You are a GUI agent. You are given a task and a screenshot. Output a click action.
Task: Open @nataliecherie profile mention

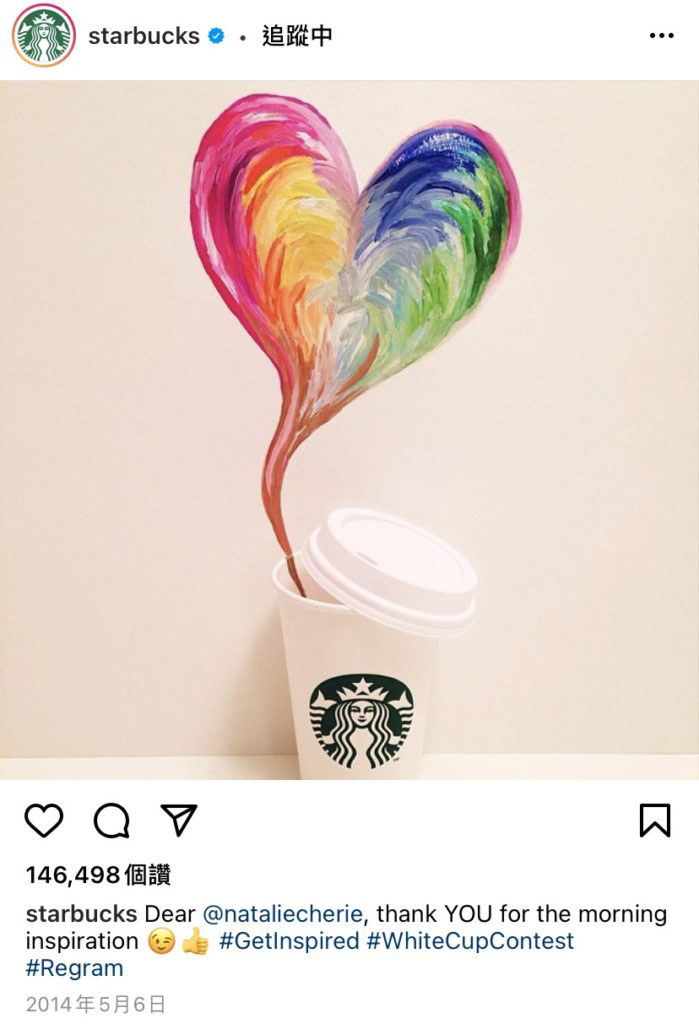[283, 914]
